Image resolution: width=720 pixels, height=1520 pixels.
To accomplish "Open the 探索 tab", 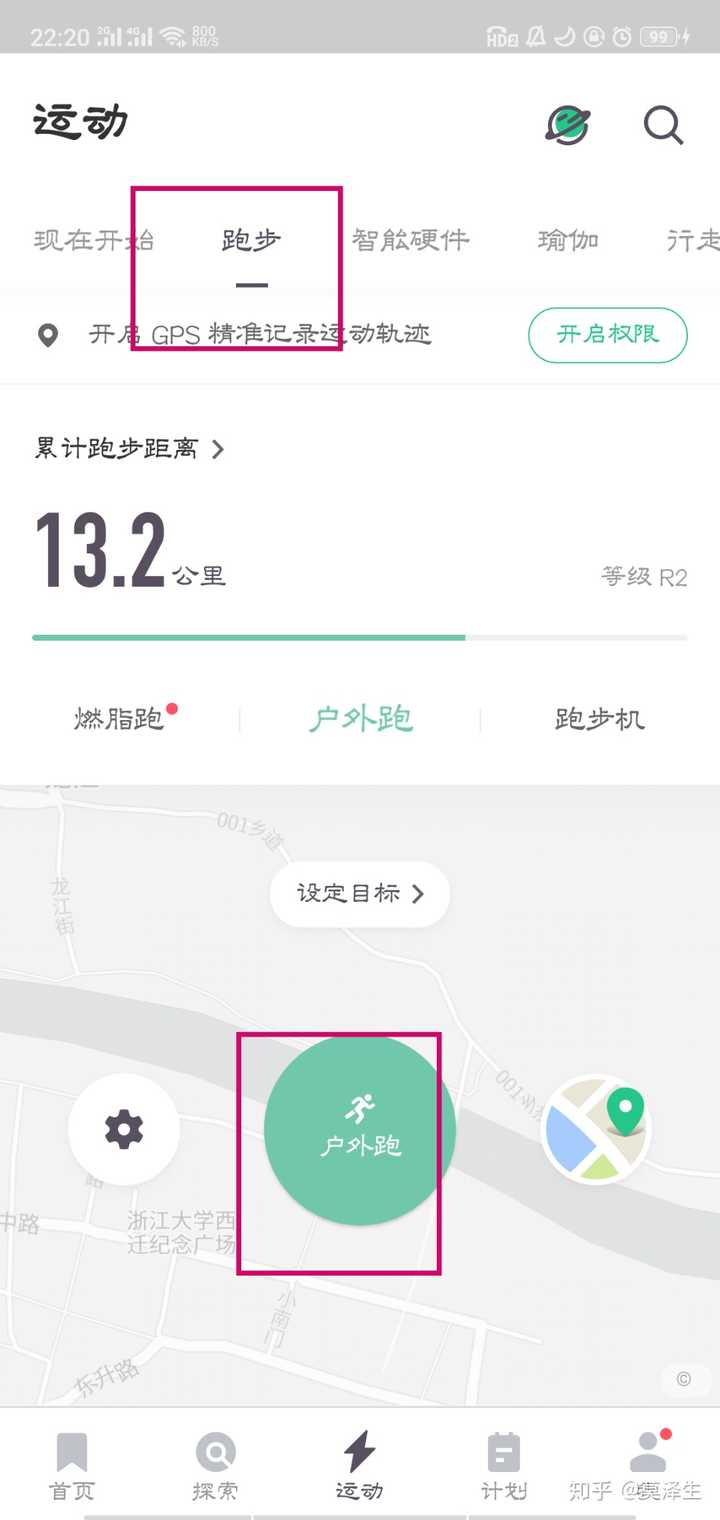I will [216, 1466].
